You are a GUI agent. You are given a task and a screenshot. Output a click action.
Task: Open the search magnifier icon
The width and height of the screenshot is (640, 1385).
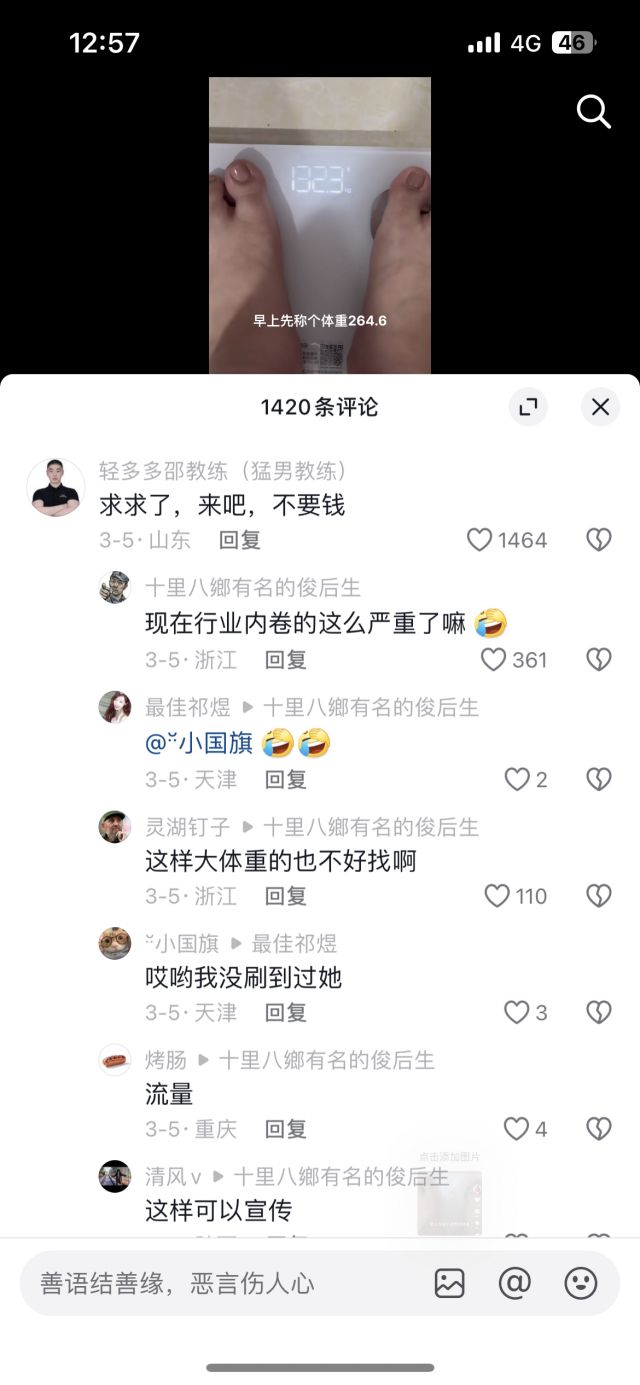pos(593,112)
